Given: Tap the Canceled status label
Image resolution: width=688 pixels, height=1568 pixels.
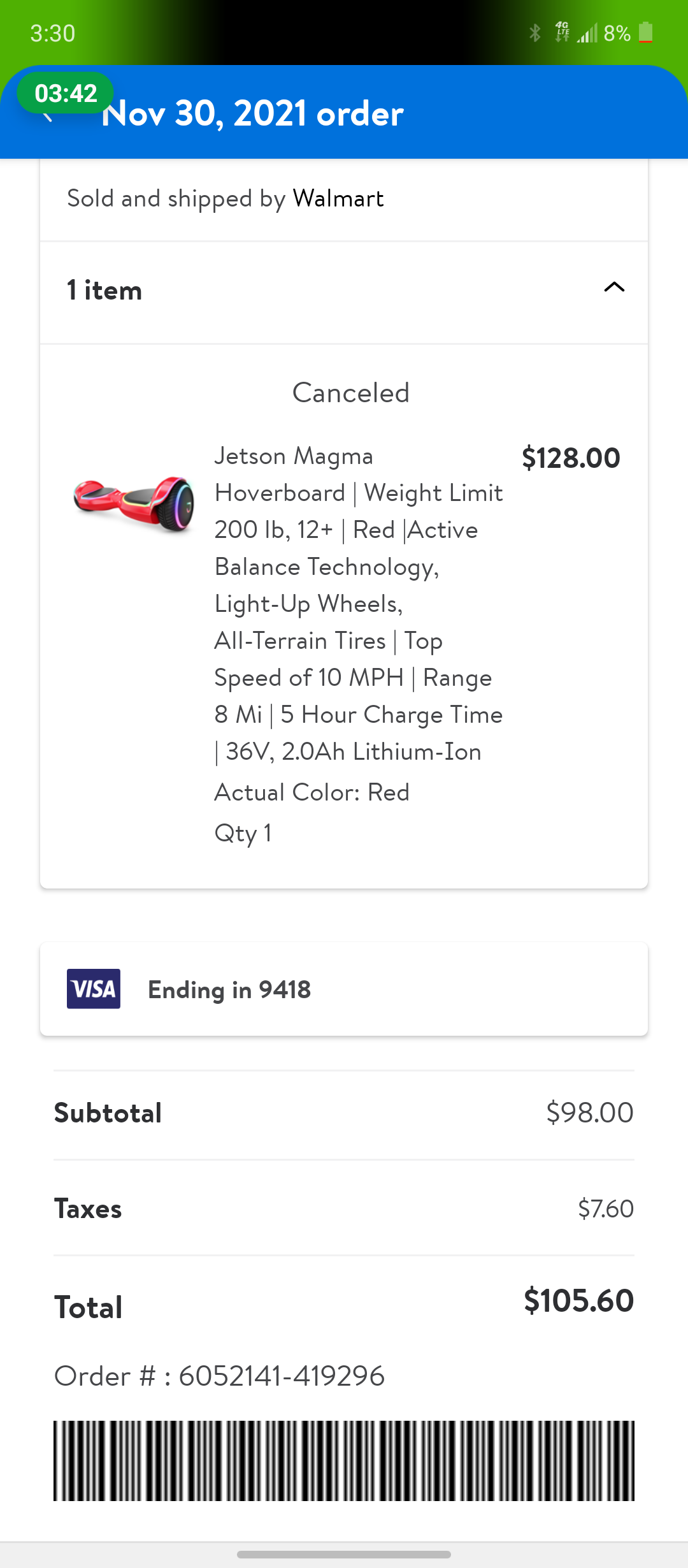Looking at the screenshot, I should click(x=351, y=393).
